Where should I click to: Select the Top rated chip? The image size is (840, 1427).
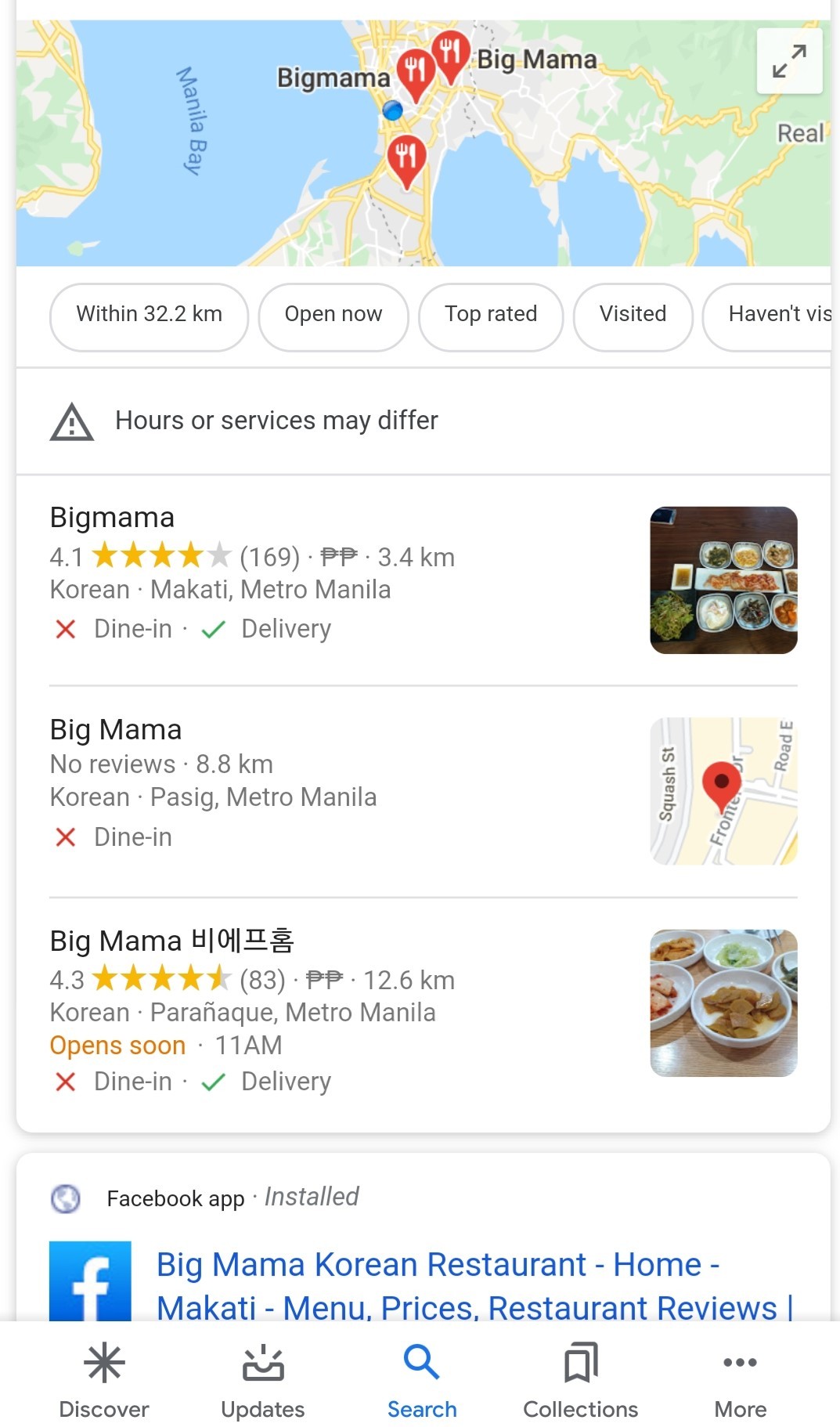[x=491, y=315]
